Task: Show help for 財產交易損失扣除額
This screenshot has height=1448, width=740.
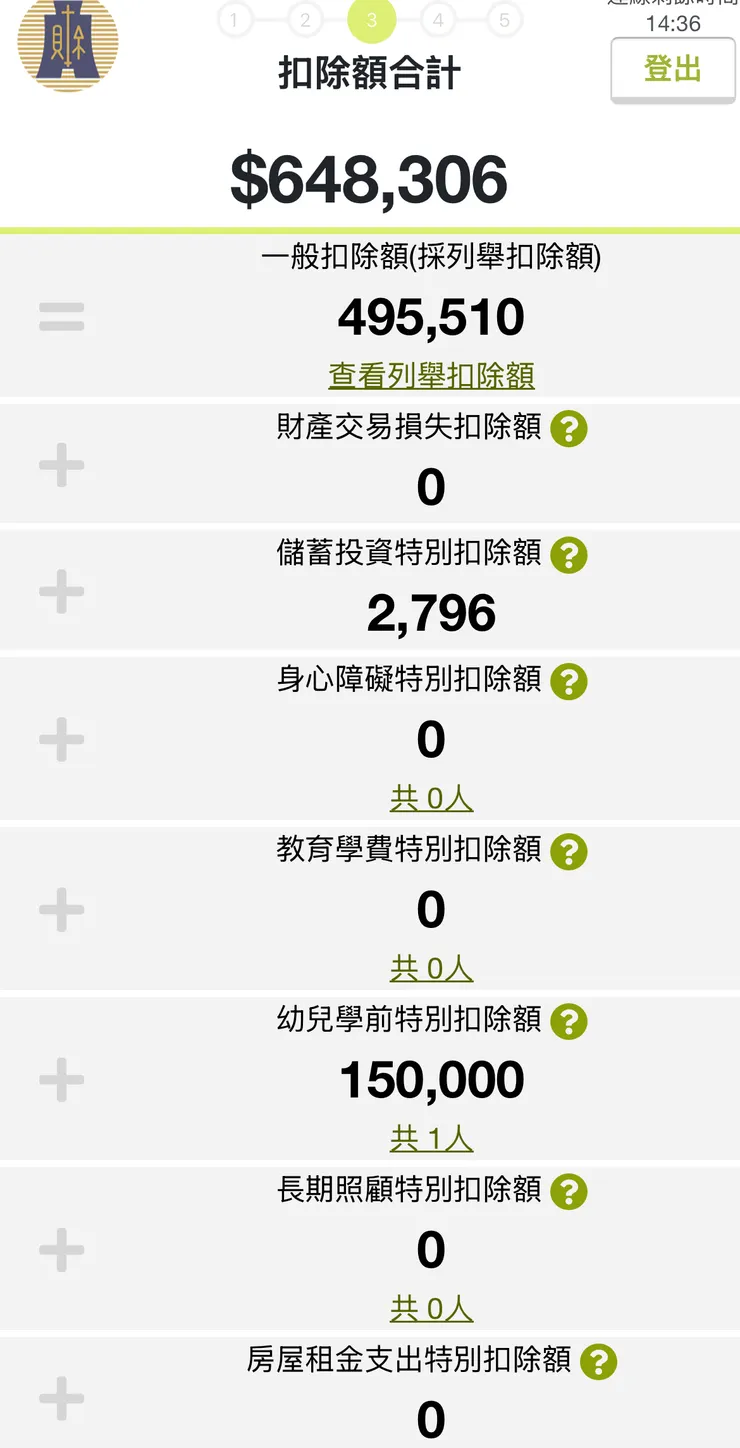Action: pos(569,429)
